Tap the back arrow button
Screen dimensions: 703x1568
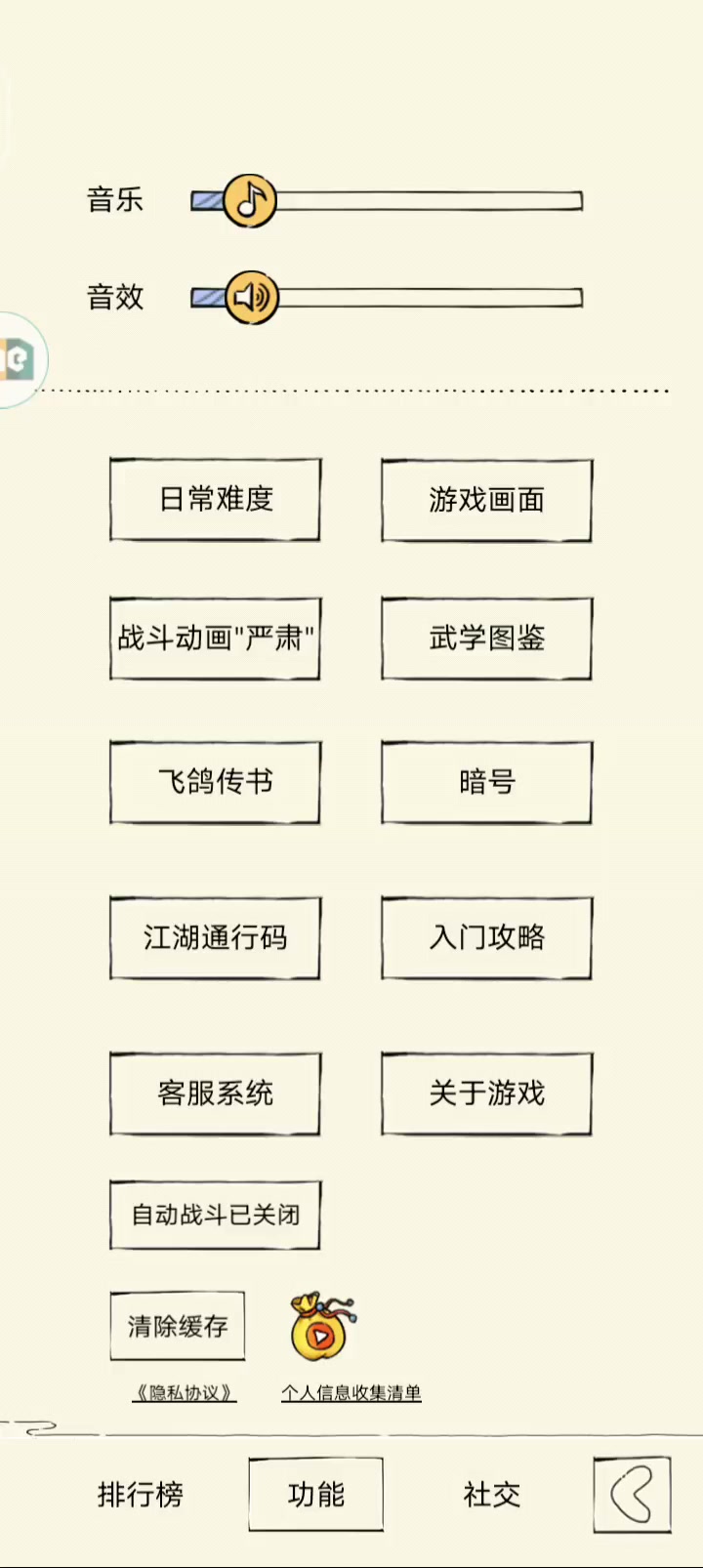point(632,1495)
